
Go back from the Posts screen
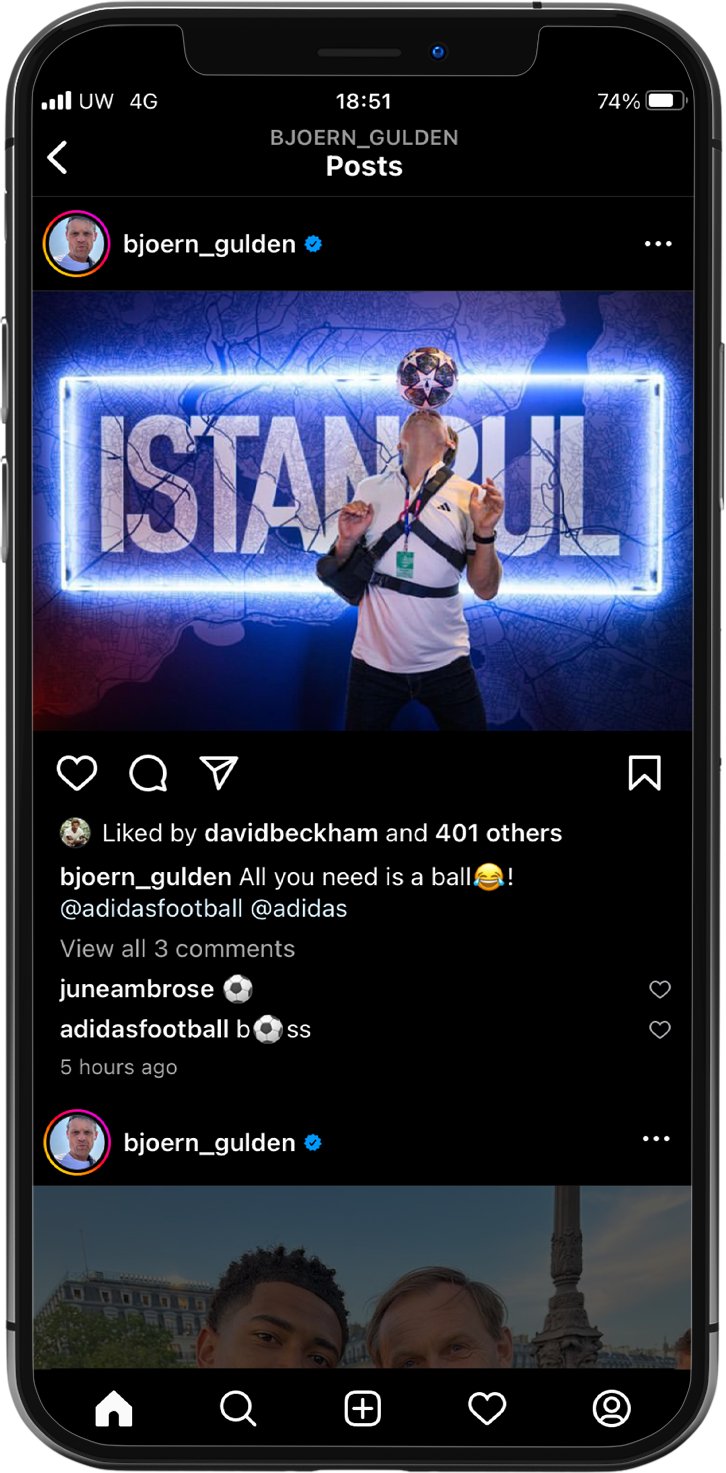(x=58, y=157)
